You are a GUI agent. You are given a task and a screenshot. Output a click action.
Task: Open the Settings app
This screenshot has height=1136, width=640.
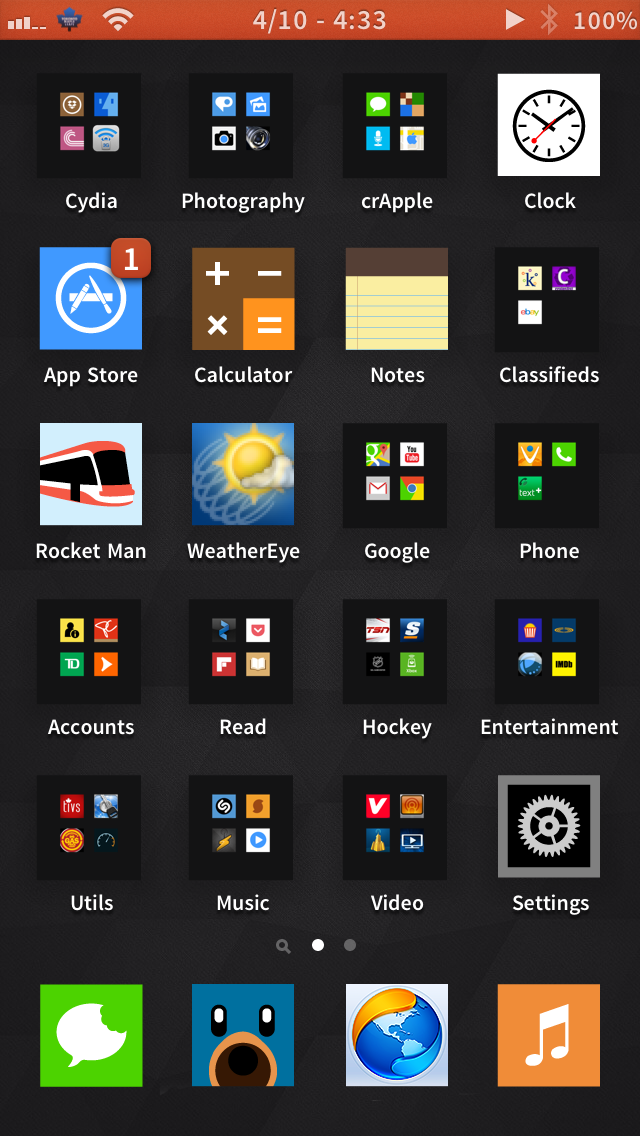point(549,827)
